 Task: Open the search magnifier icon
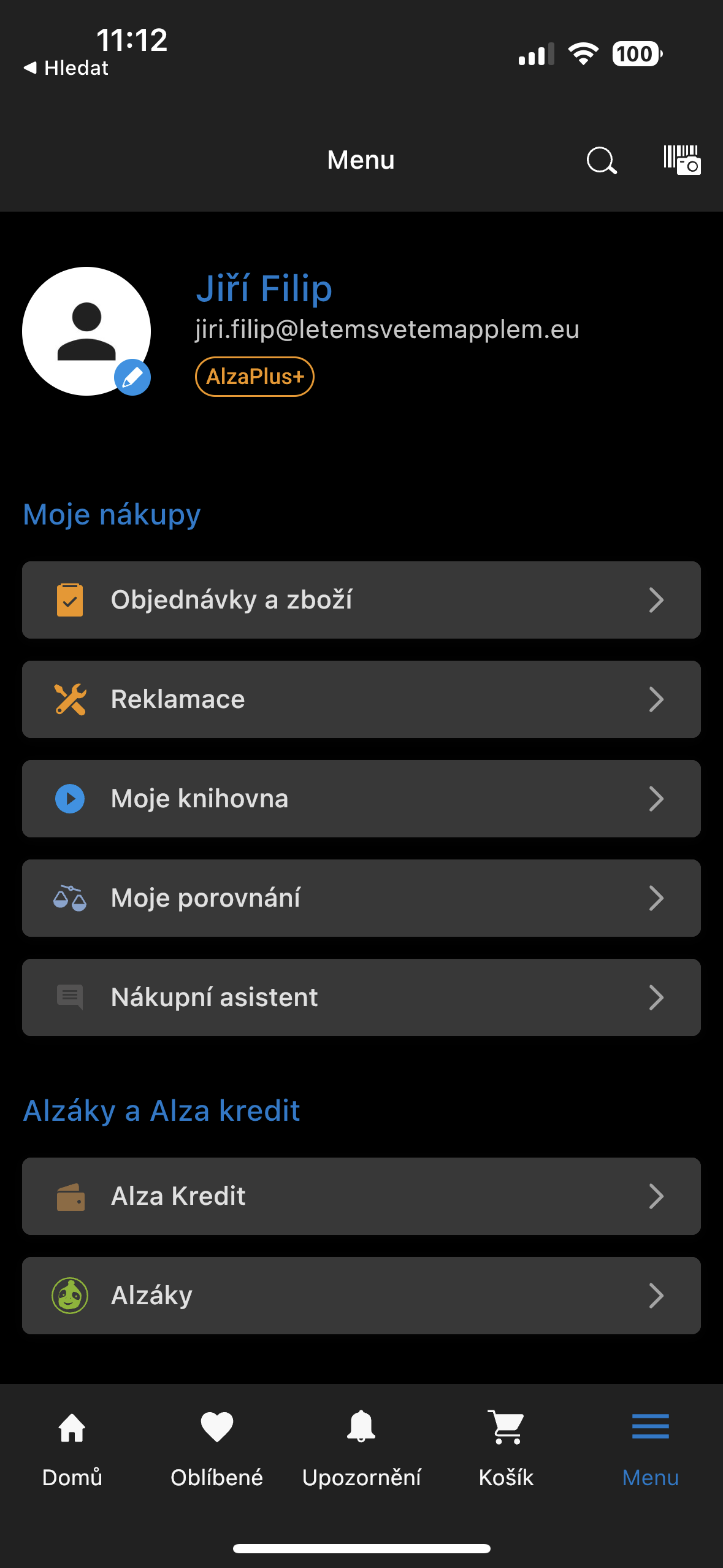pyautogui.click(x=601, y=161)
